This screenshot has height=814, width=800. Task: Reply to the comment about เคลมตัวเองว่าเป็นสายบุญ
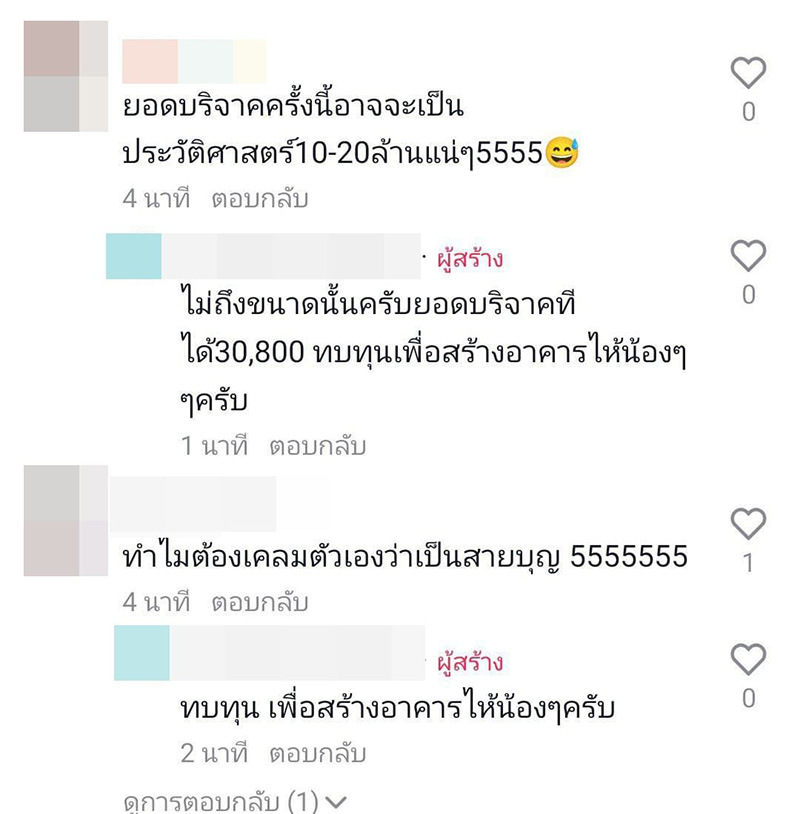(x=260, y=603)
